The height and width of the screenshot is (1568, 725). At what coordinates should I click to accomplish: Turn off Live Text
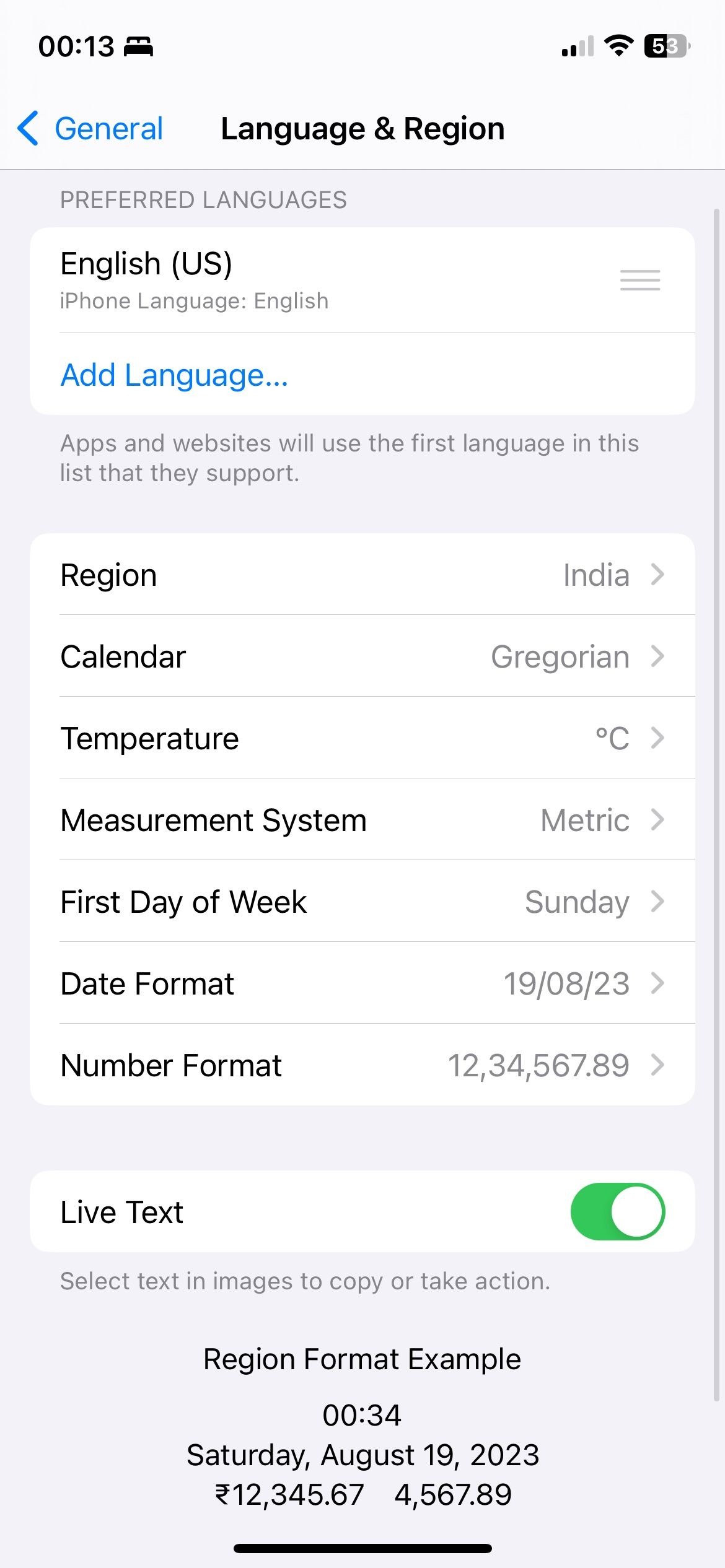pyautogui.click(x=618, y=1211)
